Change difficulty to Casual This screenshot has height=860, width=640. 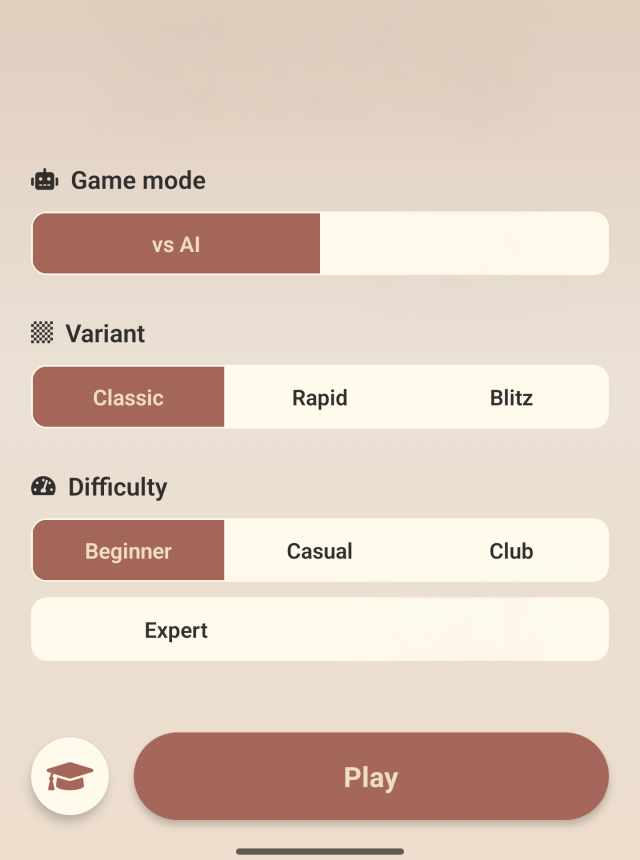320,551
